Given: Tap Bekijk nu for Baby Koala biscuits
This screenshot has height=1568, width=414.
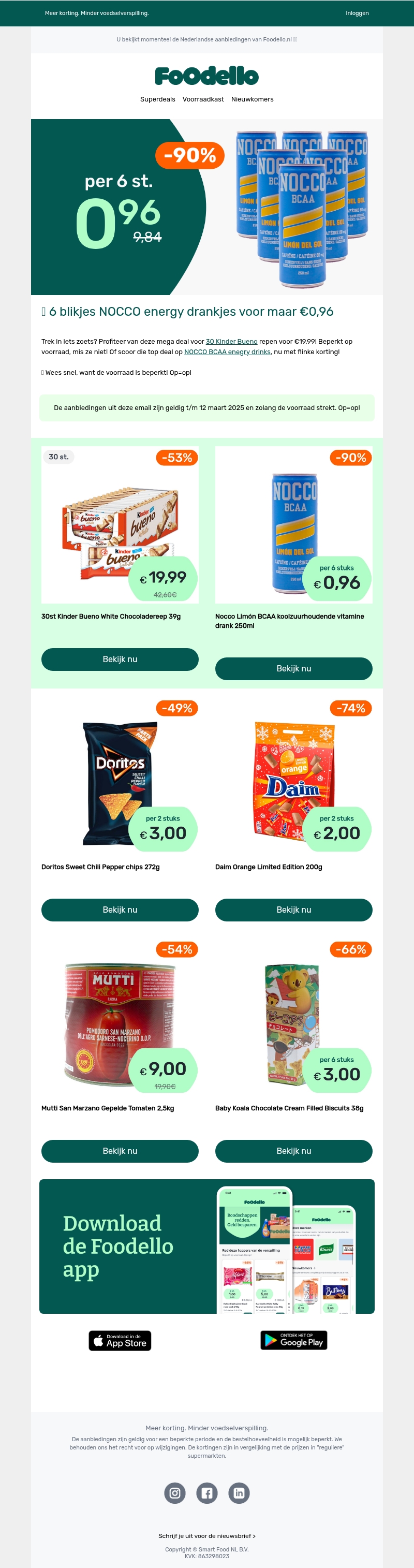Looking at the screenshot, I should coord(293,1150).
